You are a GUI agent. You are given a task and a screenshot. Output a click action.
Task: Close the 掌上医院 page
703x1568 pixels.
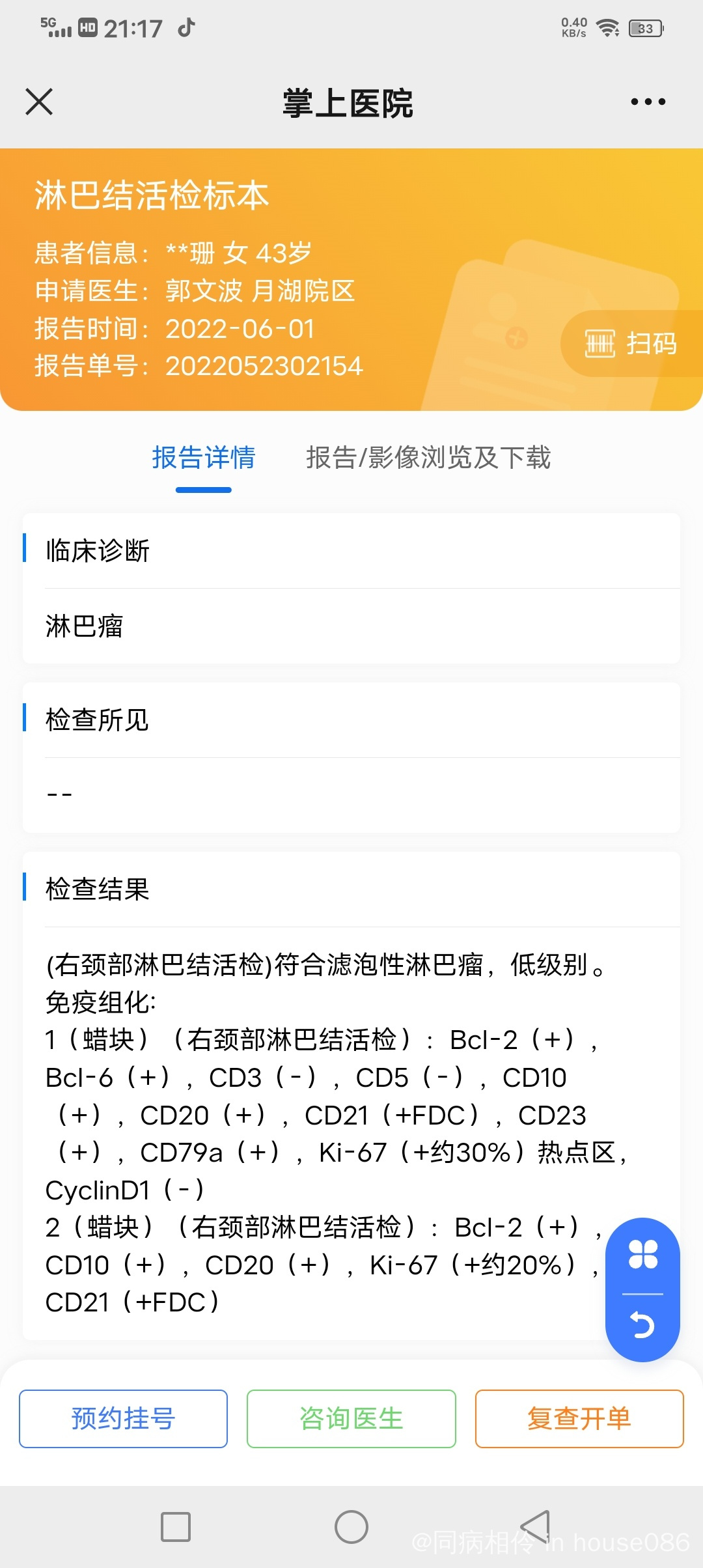[x=39, y=102]
